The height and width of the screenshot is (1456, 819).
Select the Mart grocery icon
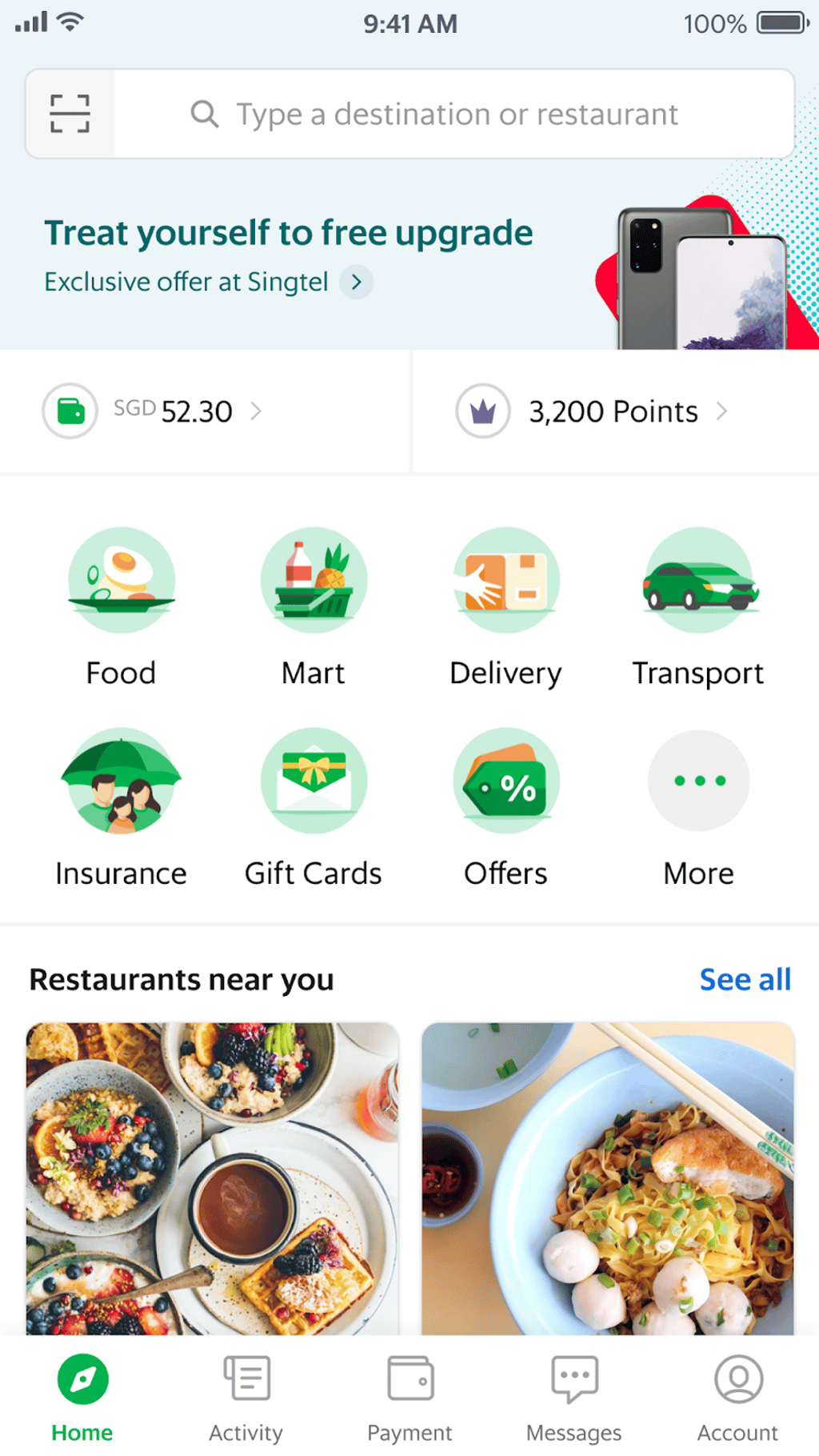tap(313, 580)
